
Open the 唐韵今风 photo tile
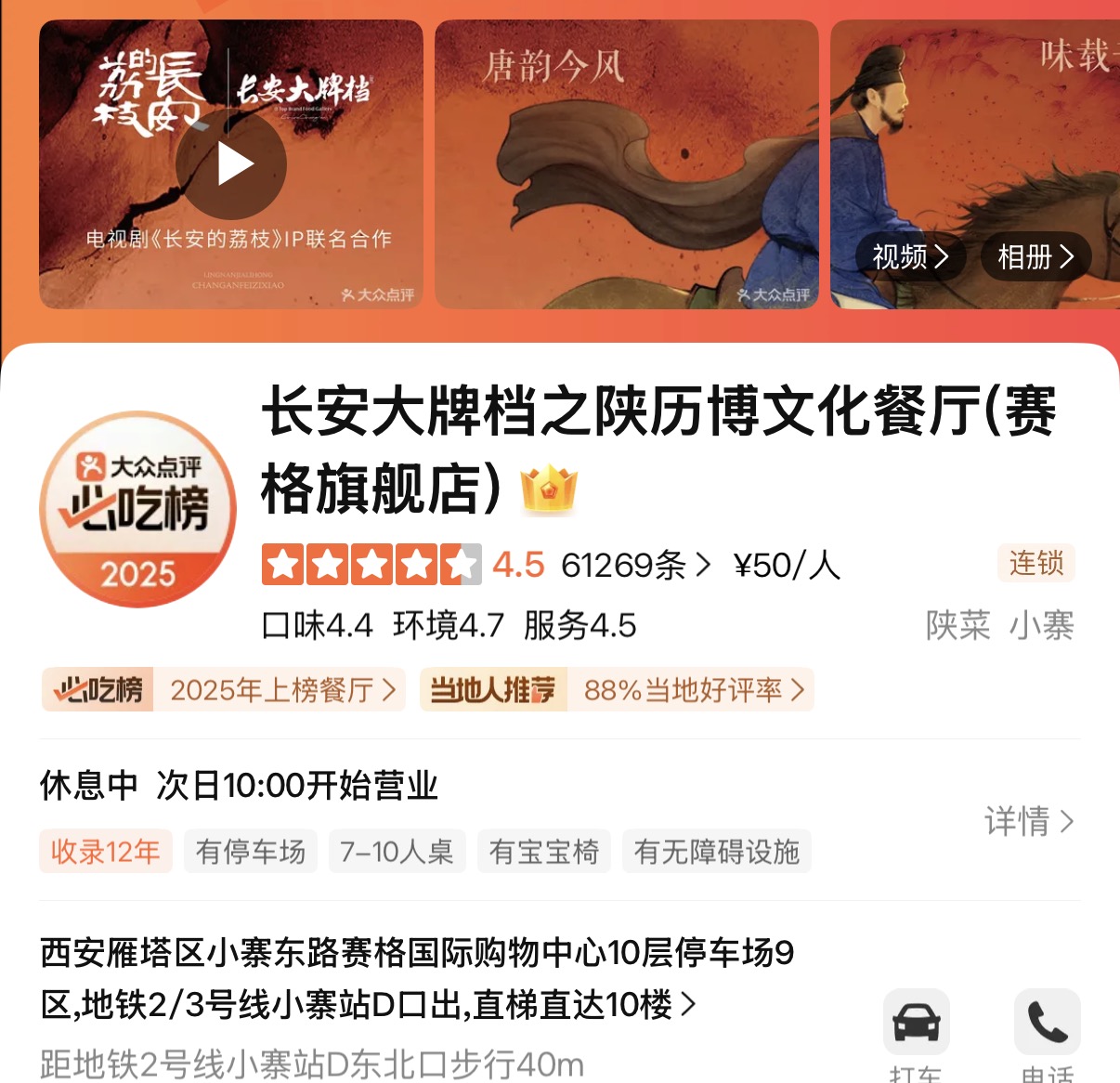click(x=626, y=165)
